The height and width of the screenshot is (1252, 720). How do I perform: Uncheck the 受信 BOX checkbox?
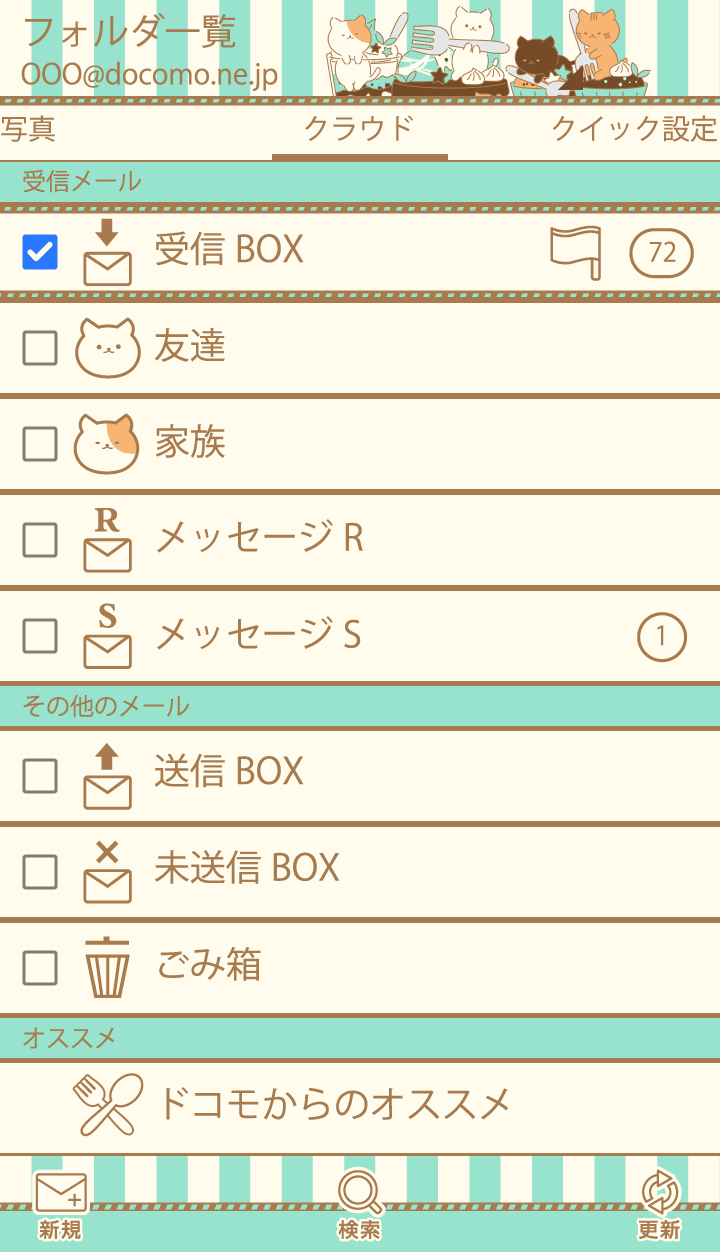(40, 252)
